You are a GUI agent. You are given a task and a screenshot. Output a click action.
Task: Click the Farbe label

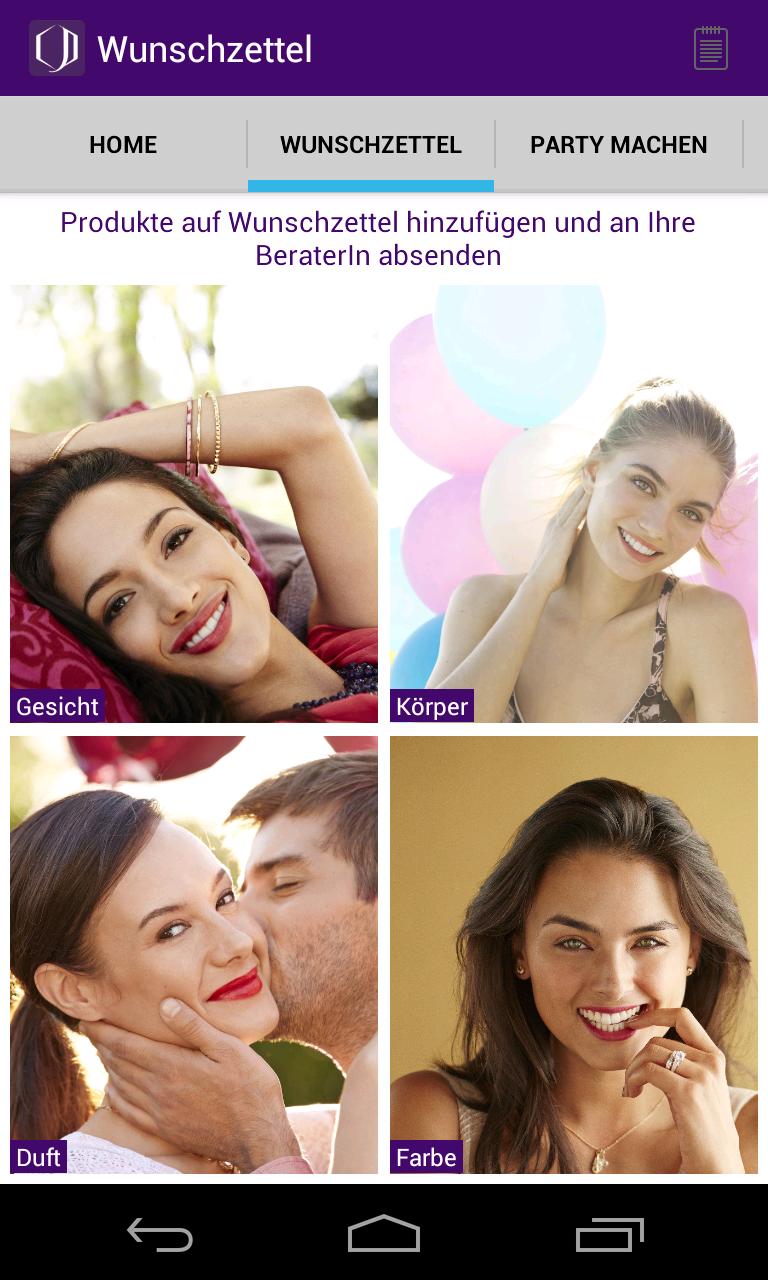426,1157
